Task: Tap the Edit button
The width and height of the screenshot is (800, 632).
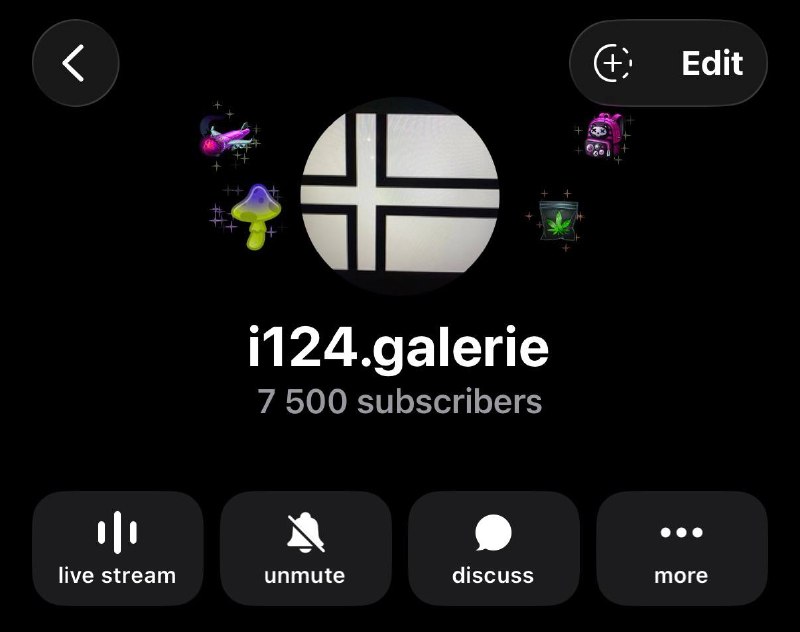Action: tap(712, 63)
